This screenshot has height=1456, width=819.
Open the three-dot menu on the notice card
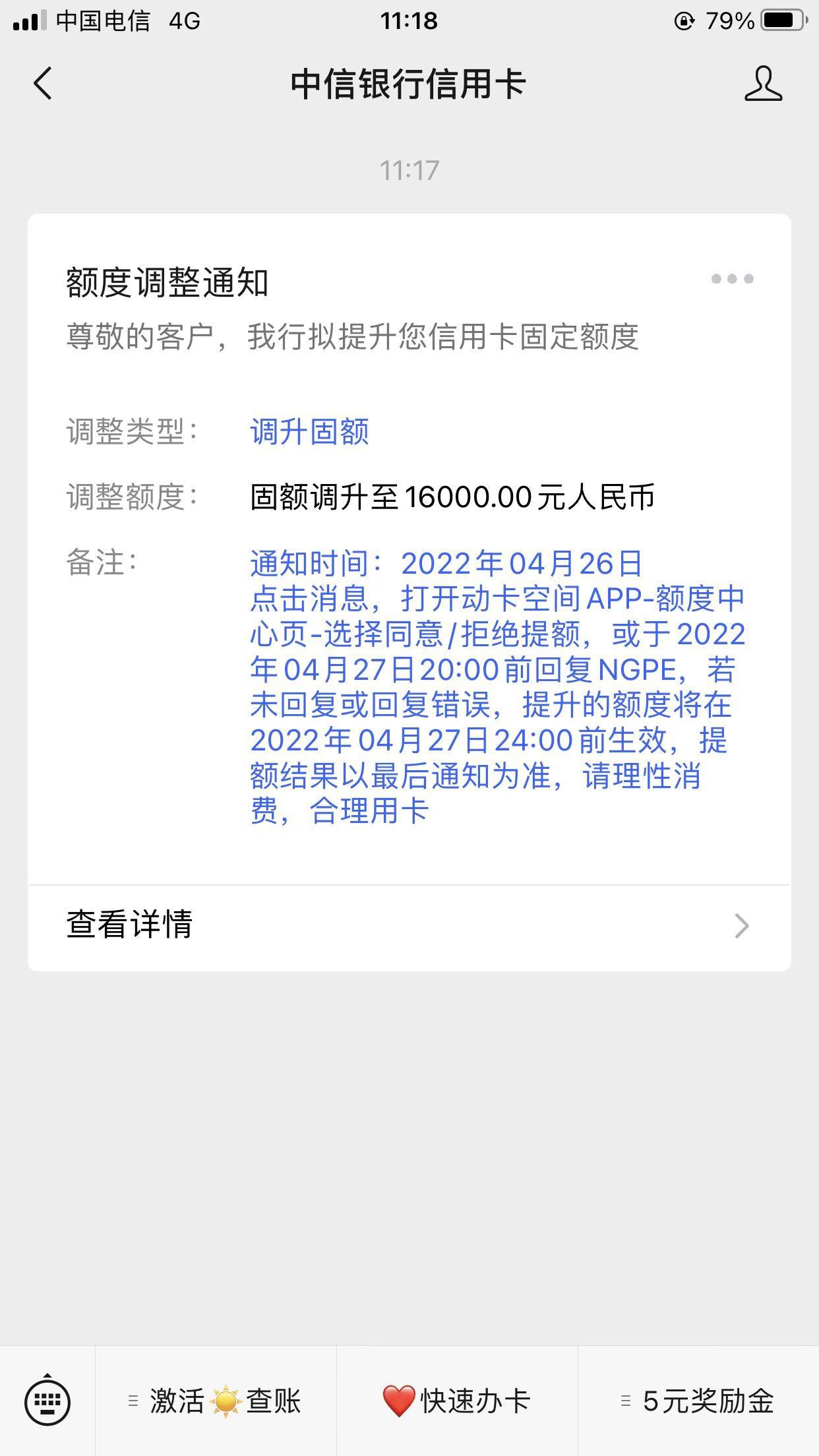click(x=732, y=279)
